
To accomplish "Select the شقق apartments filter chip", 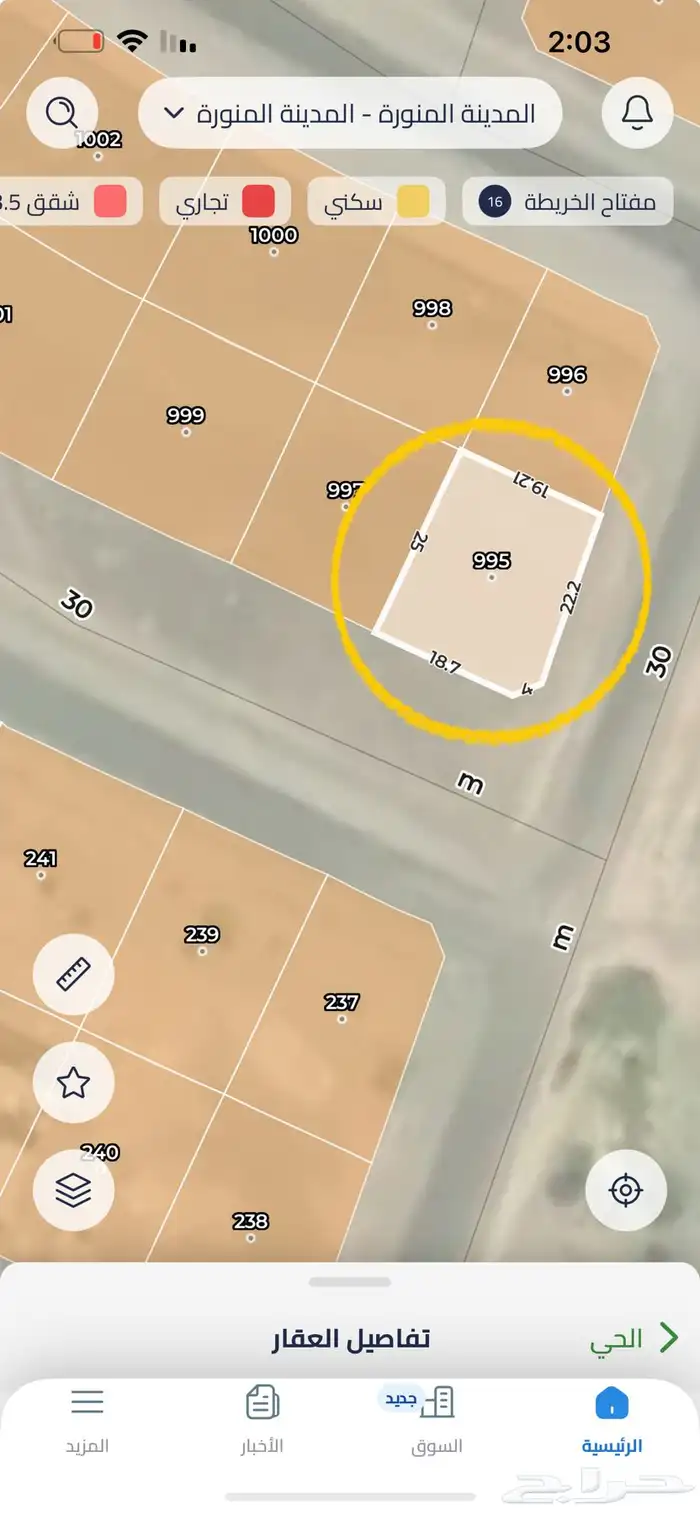I will click(x=62, y=202).
